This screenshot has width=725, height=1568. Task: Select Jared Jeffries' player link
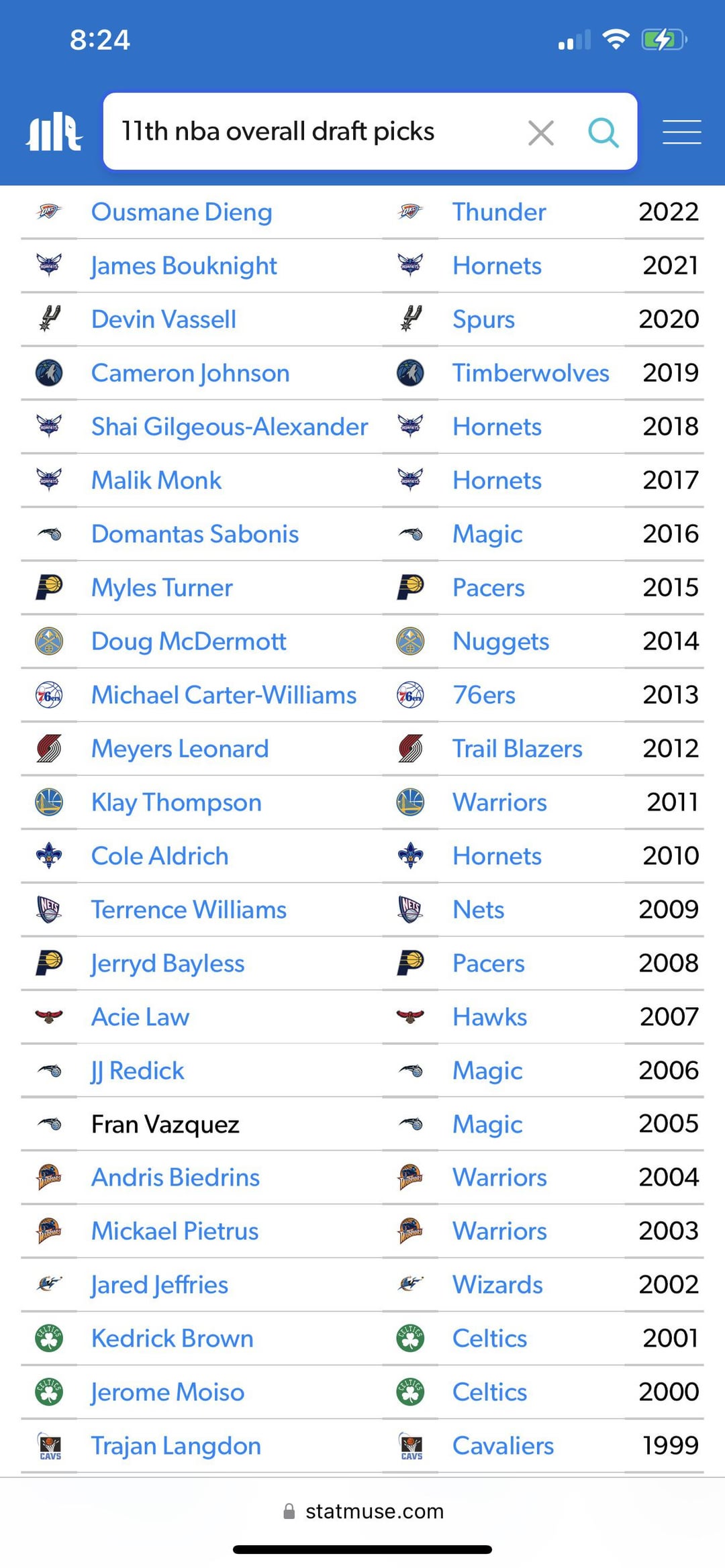click(160, 1285)
